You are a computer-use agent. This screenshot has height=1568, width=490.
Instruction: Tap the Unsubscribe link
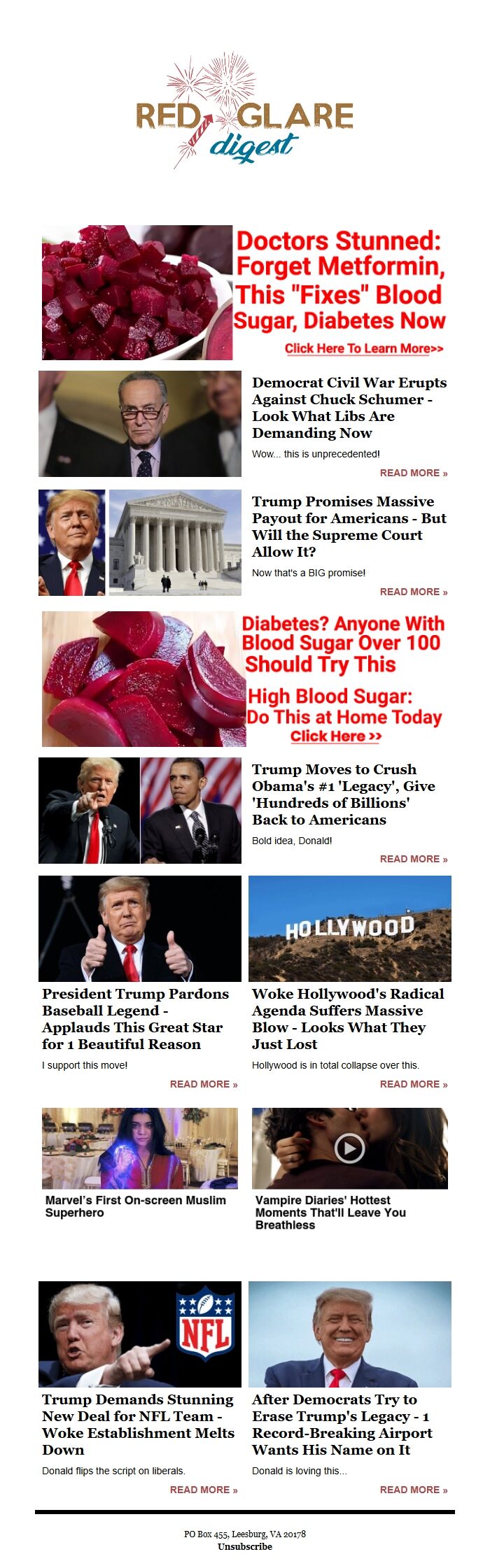(244, 1546)
